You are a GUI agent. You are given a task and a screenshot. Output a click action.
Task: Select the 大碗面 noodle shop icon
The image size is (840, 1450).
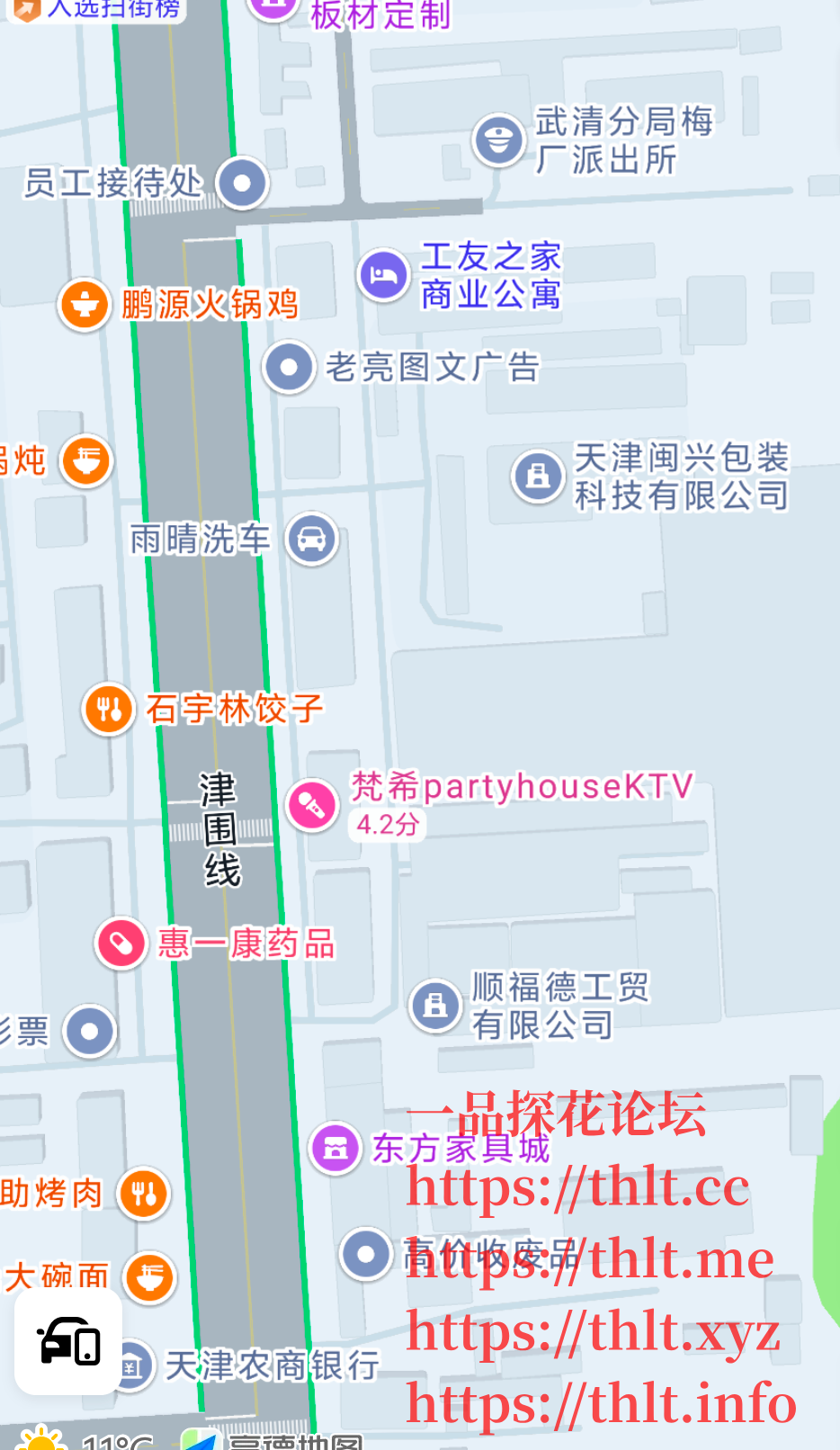pyautogui.click(x=148, y=1277)
